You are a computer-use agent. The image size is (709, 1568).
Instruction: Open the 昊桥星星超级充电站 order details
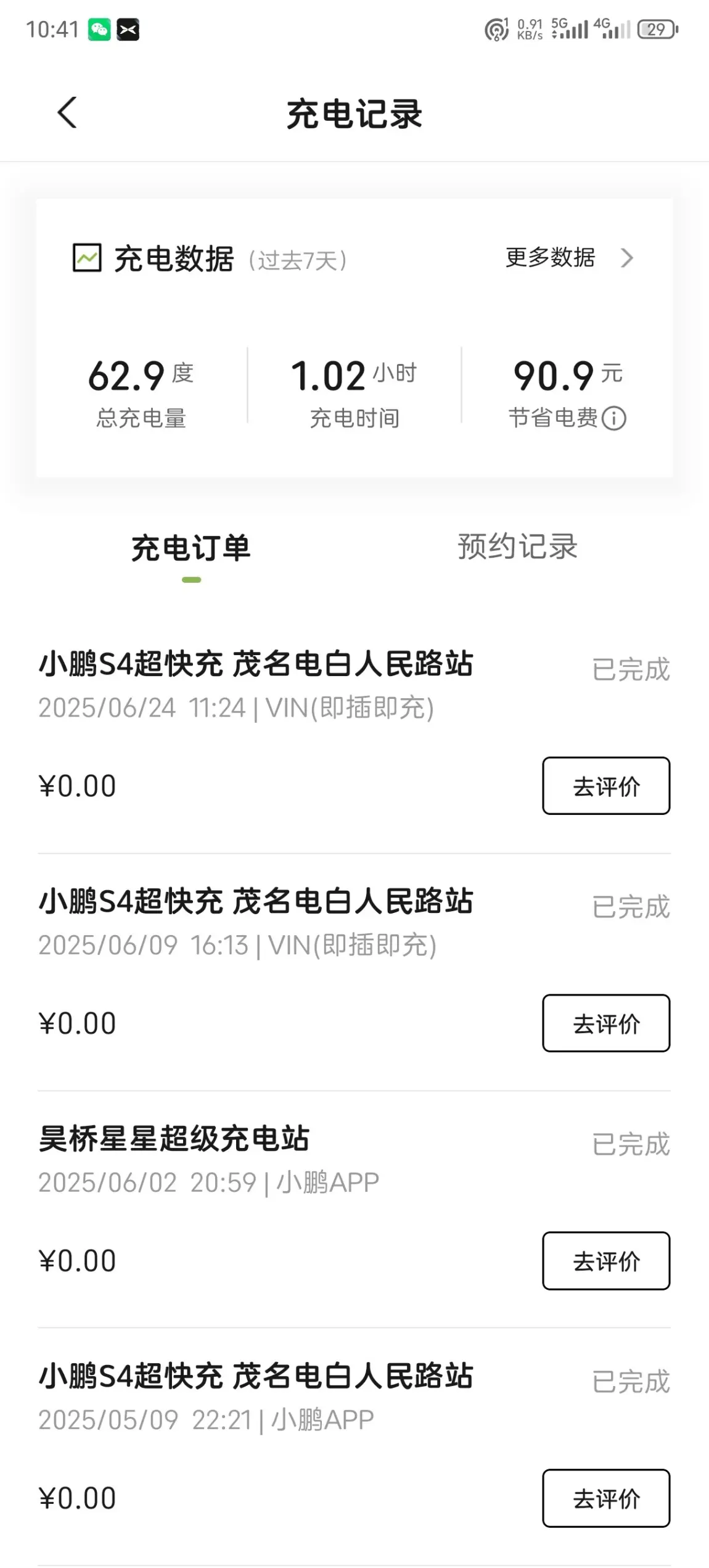pos(354,1210)
